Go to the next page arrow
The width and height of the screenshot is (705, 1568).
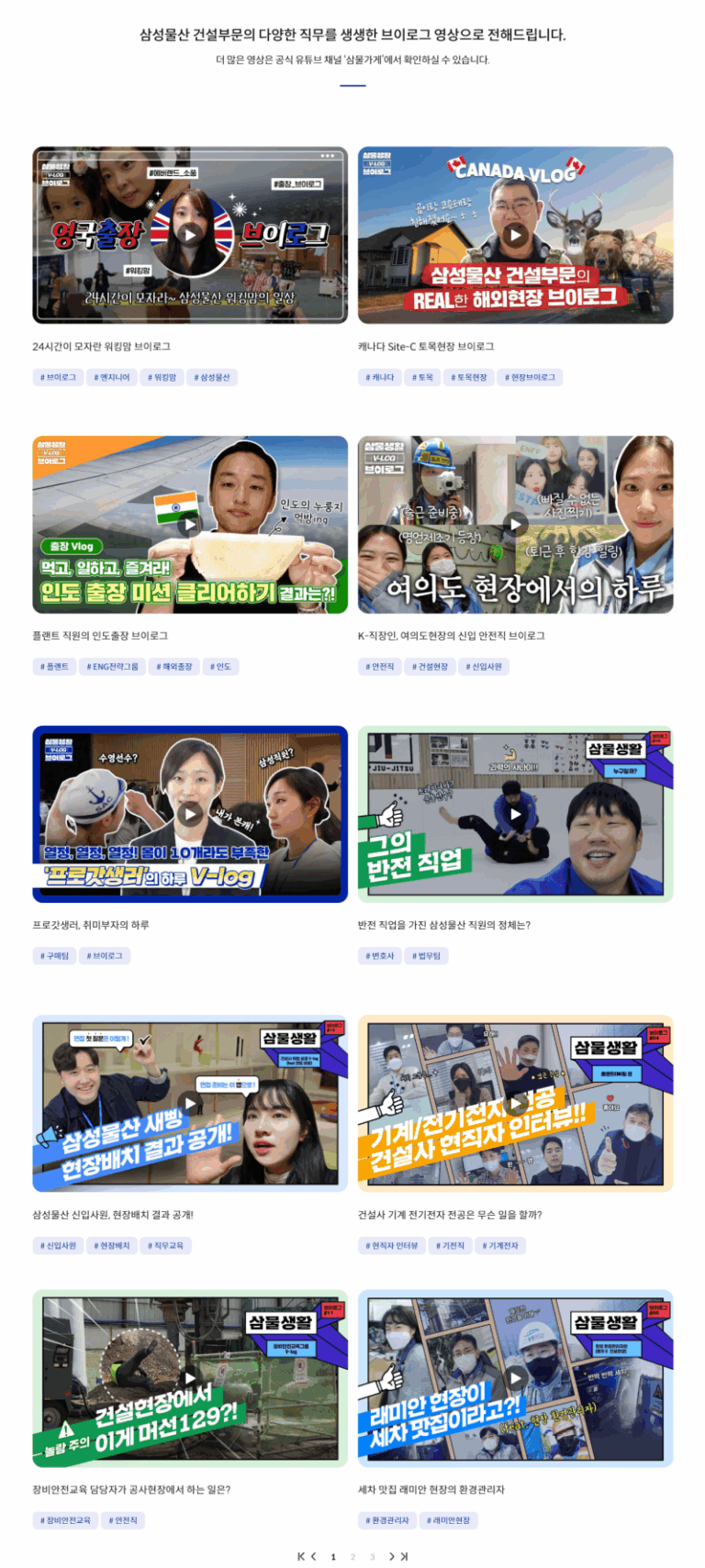click(391, 1556)
